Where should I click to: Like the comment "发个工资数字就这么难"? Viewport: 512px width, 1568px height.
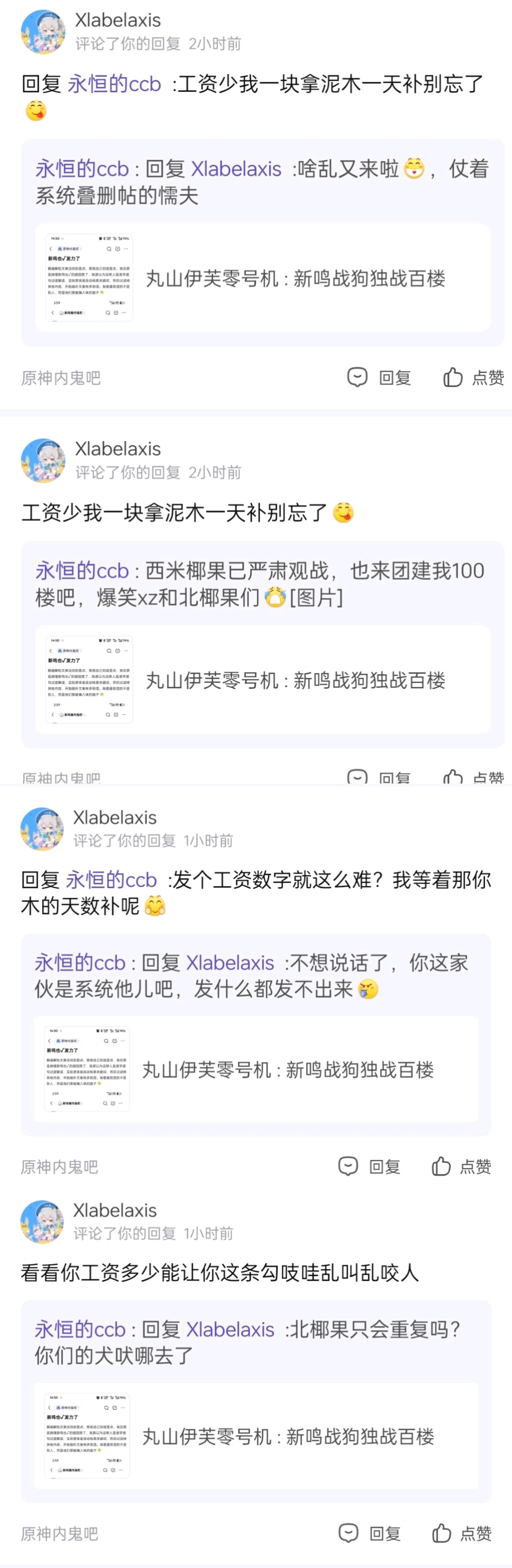pyautogui.click(x=462, y=1166)
